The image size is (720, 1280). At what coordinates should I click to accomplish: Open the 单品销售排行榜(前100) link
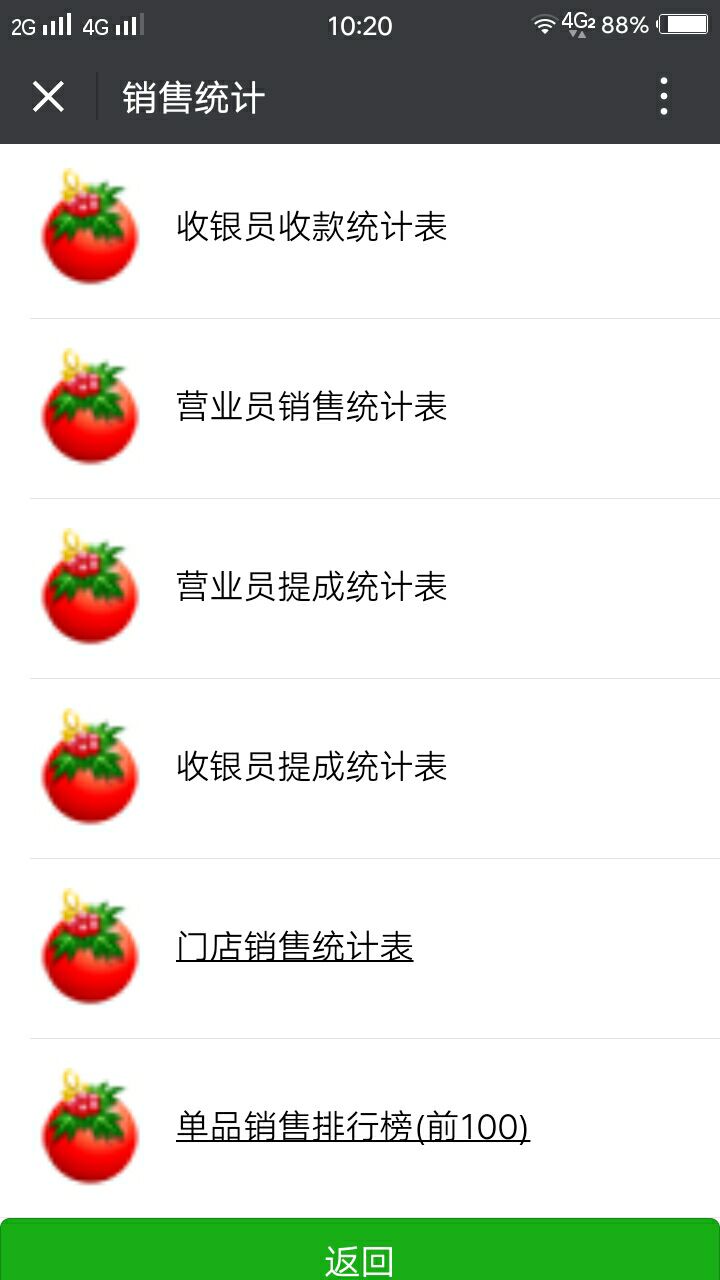click(x=353, y=1127)
